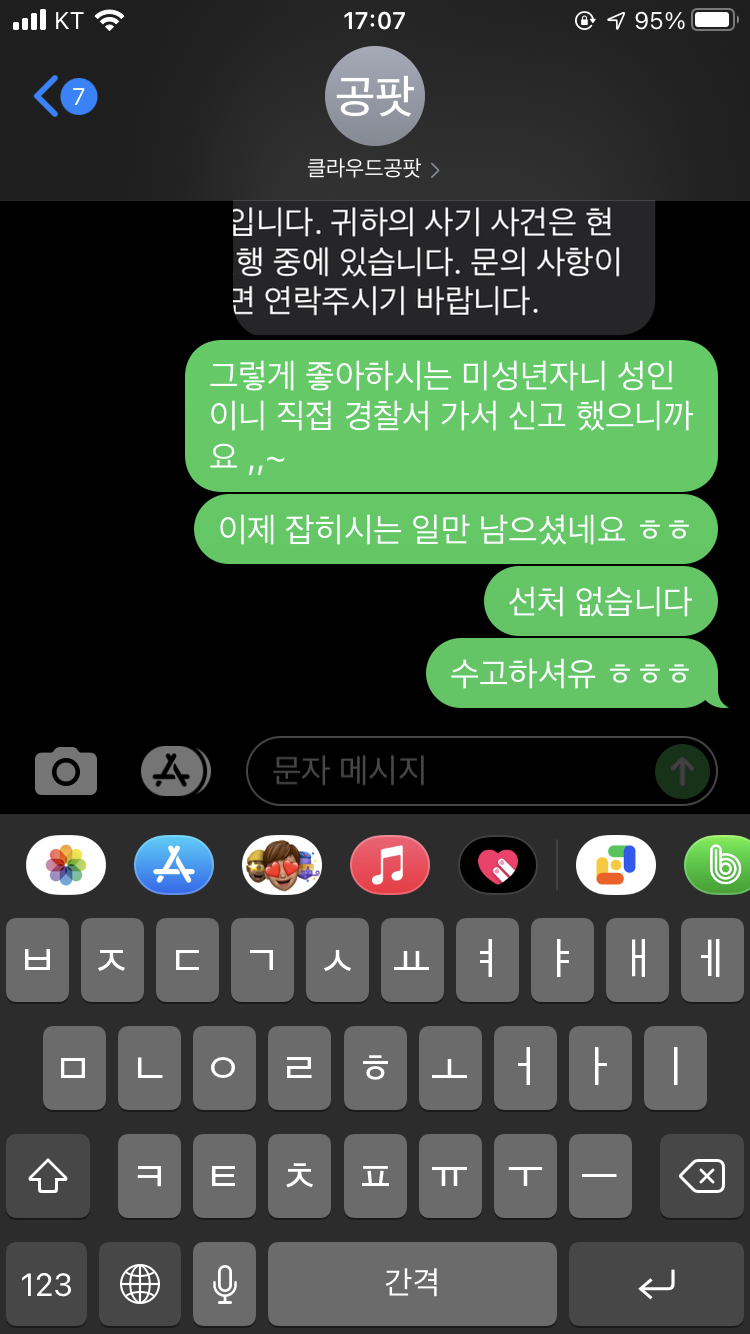Toggle the iMessage app drawer
Screen dimensions: 750x1334
click(174, 771)
